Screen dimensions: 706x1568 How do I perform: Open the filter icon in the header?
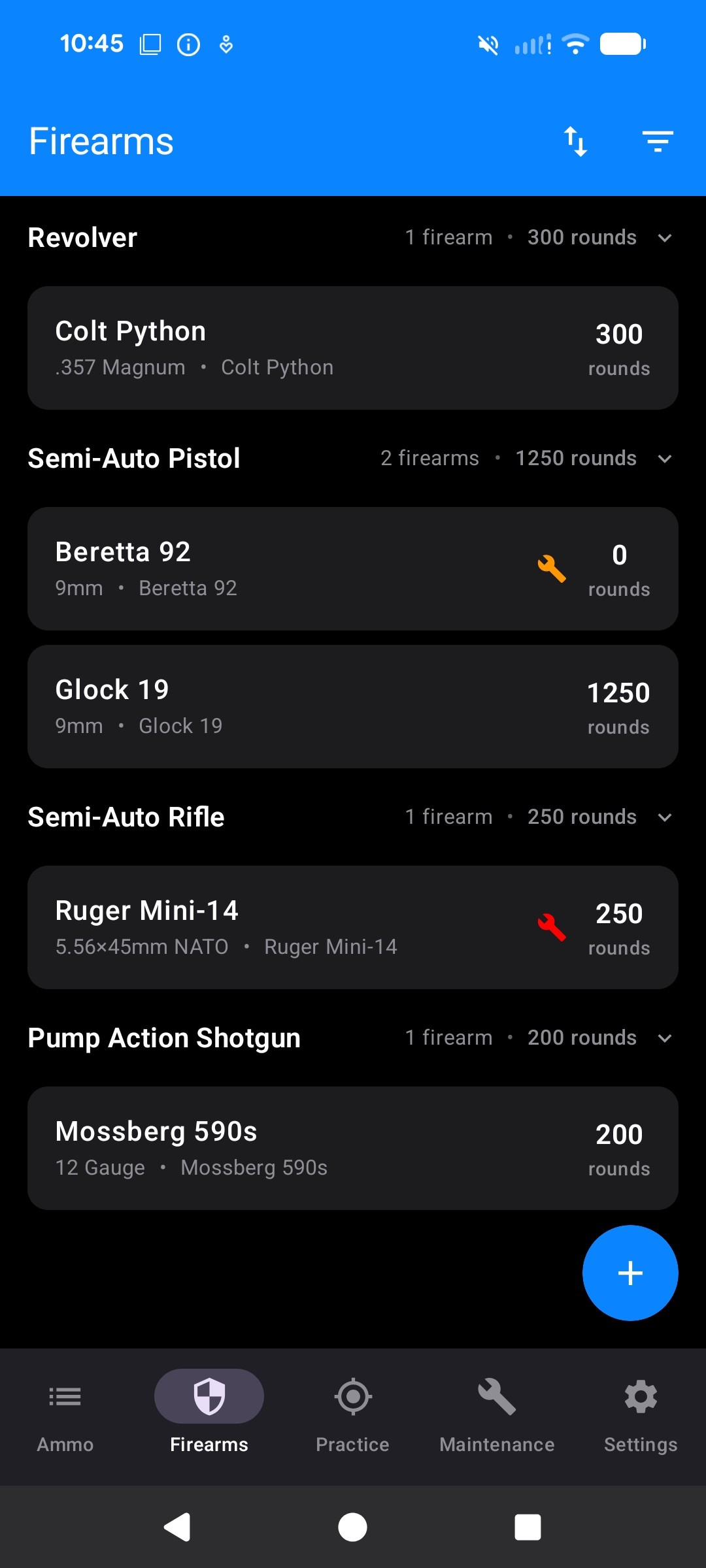pyautogui.click(x=658, y=140)
